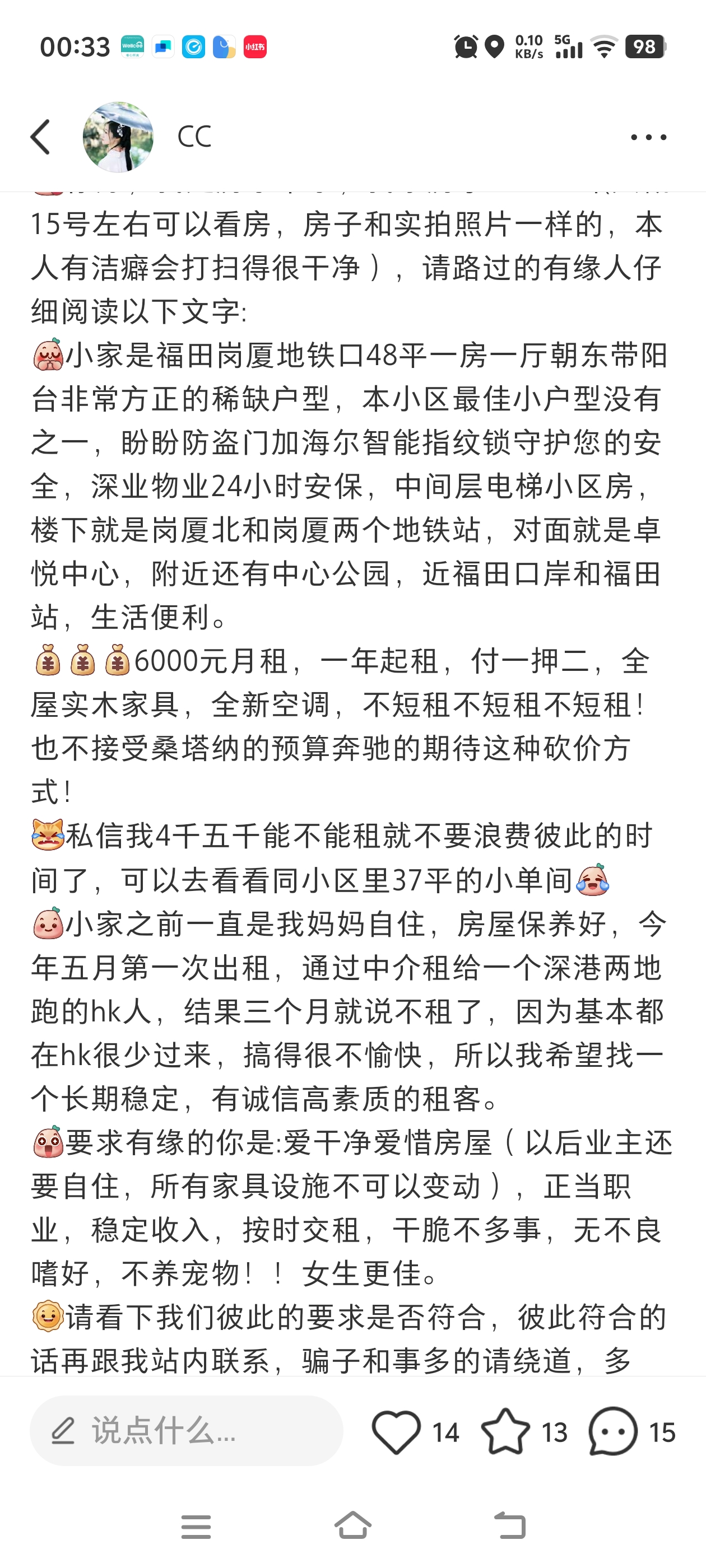The height and width of the screenshot is (1568, 706).
Task: Tap the alarm clock icon in the status bar
Action: click(466, 46)
